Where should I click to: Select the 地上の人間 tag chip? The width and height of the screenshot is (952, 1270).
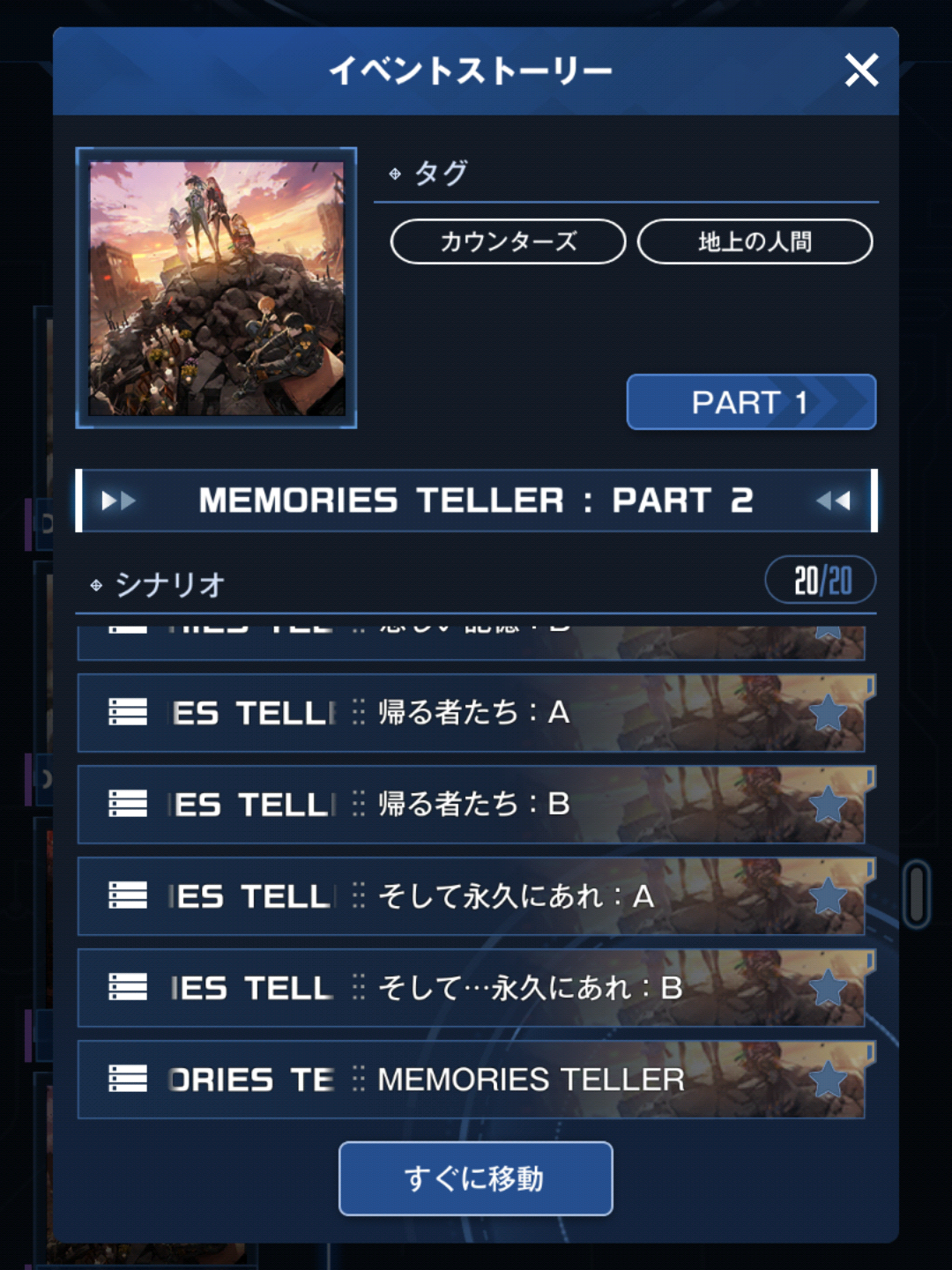pyautogui.click(x=755, y=241)
